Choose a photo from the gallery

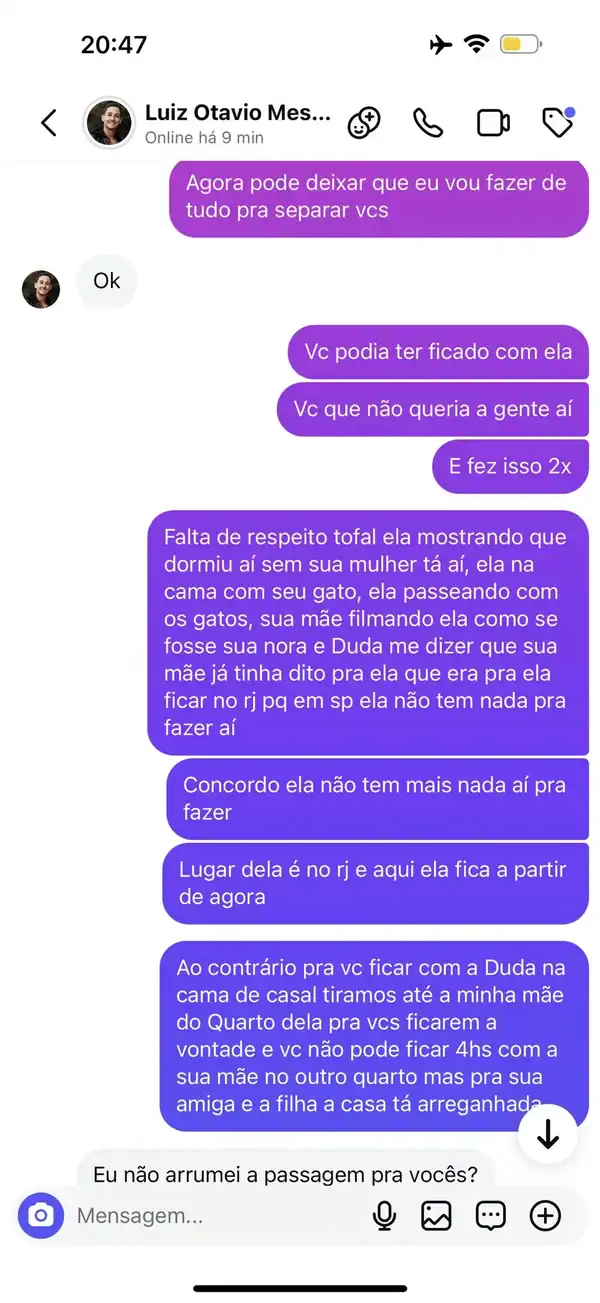tap(437, 1216)
